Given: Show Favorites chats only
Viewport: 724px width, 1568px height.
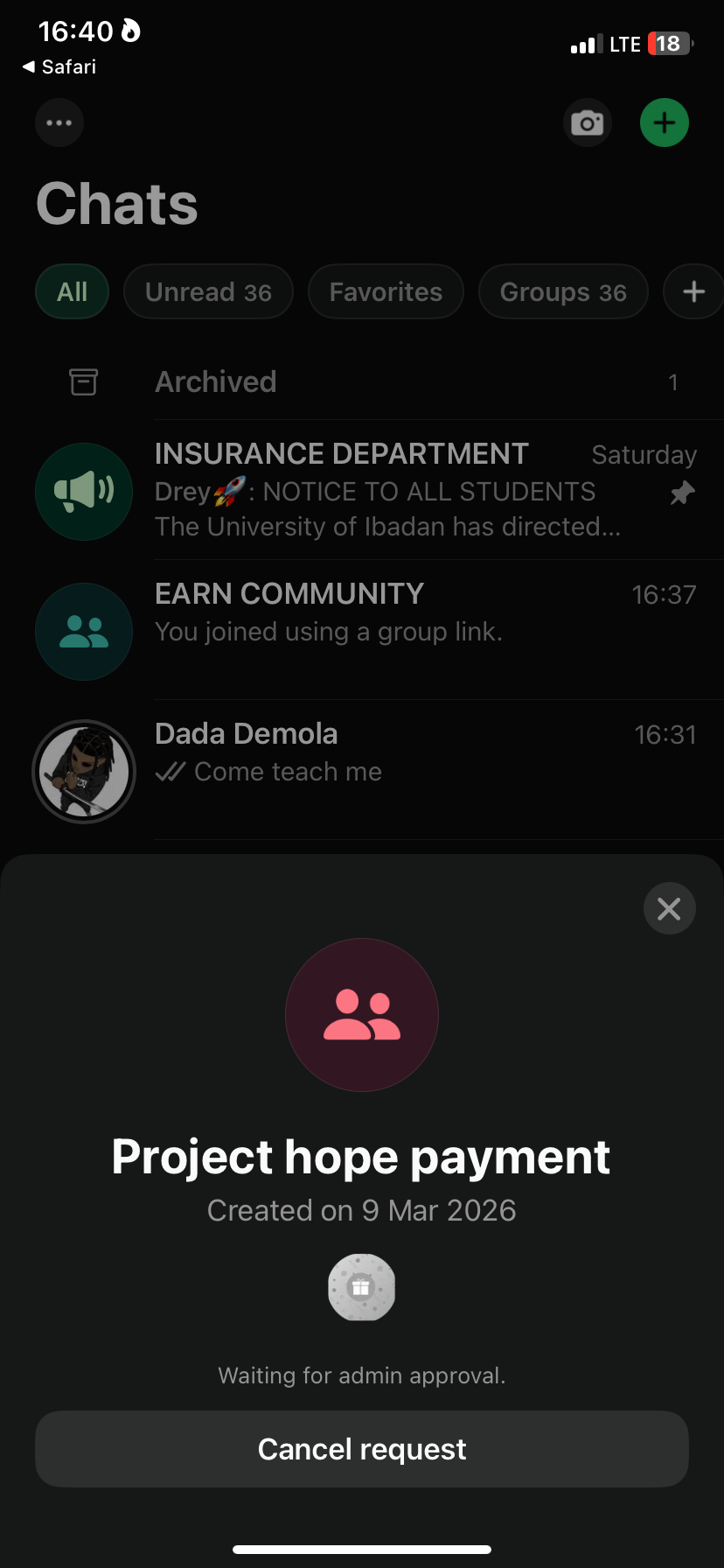Looking at the screenshot, I should click(x=386, y=292).
